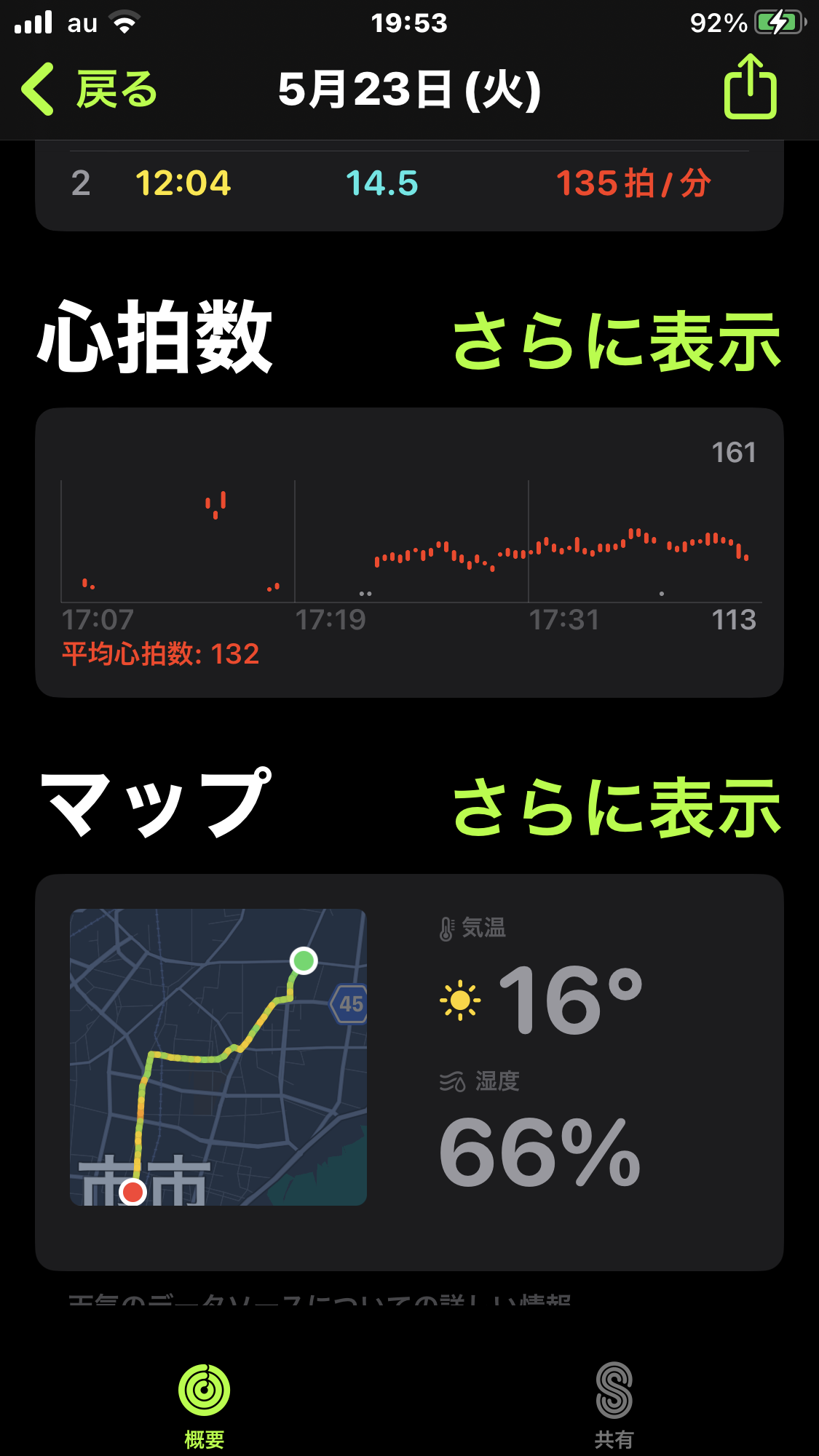Go back with the 戻る button
Viewport: 819px width, 1456px height.
click(90, 89)
